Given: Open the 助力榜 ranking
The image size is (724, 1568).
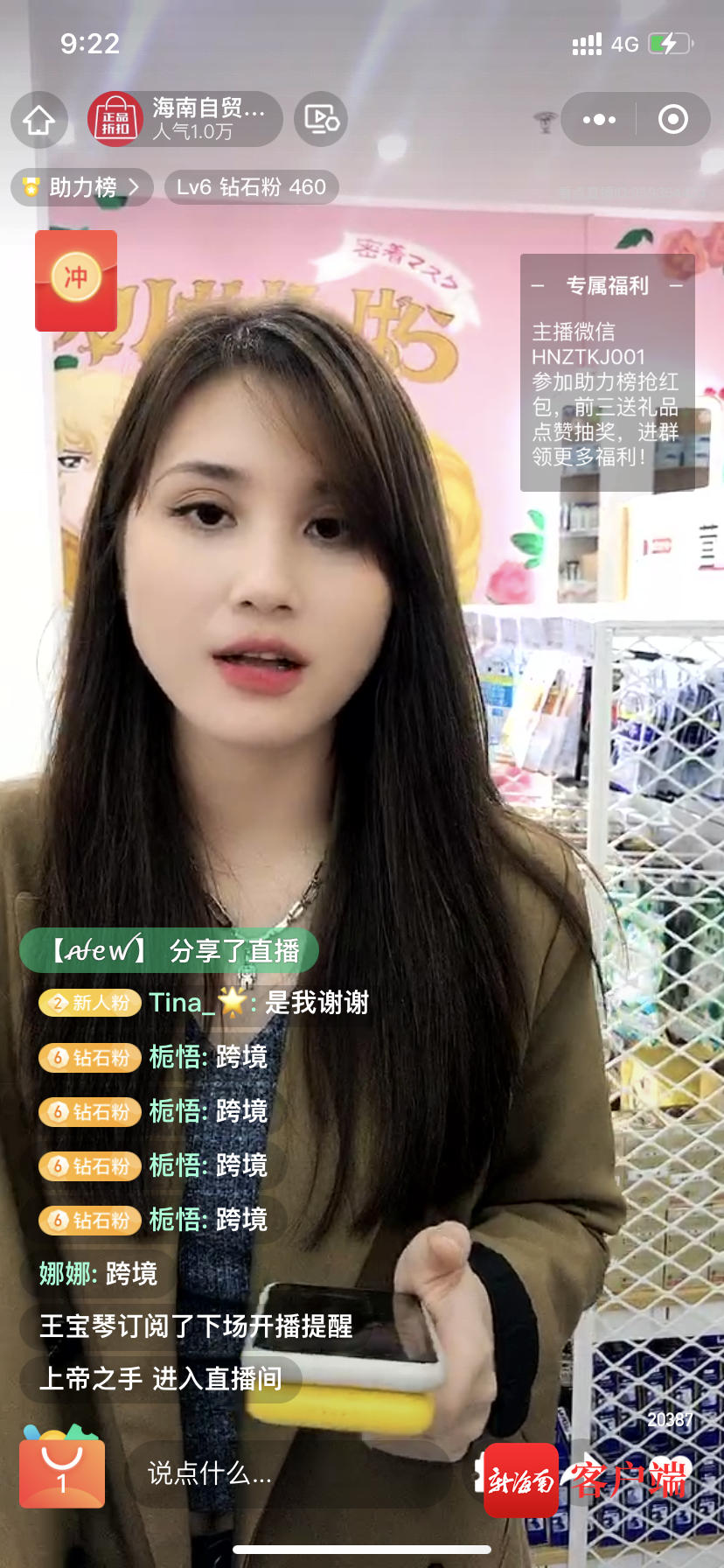Looking at the screenshot, I should 82,187.
